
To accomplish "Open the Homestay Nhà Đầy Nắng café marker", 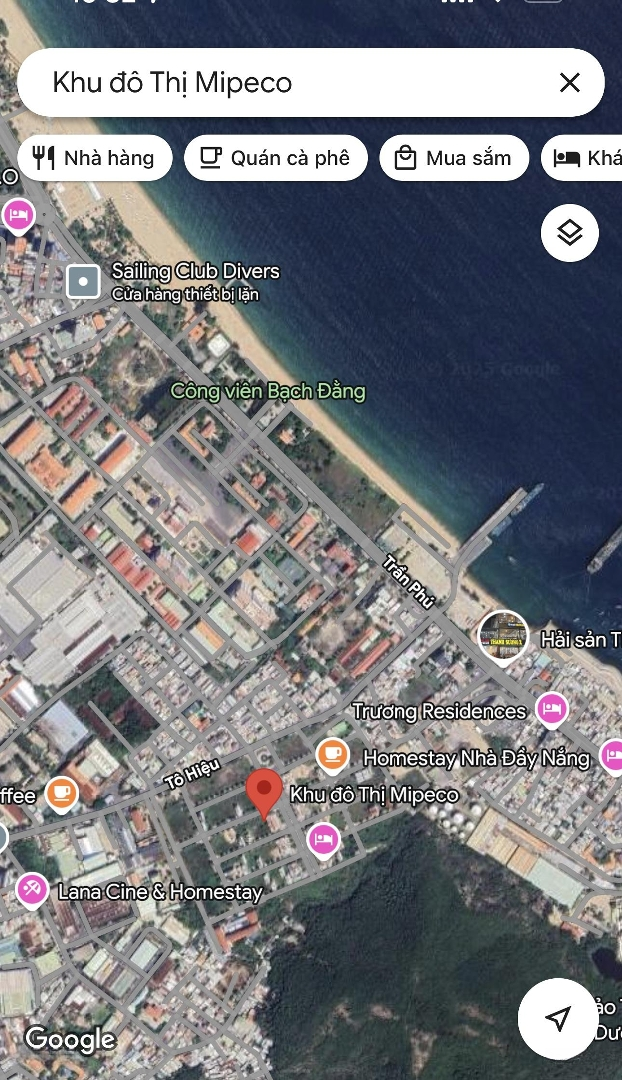I will point(333,754).
